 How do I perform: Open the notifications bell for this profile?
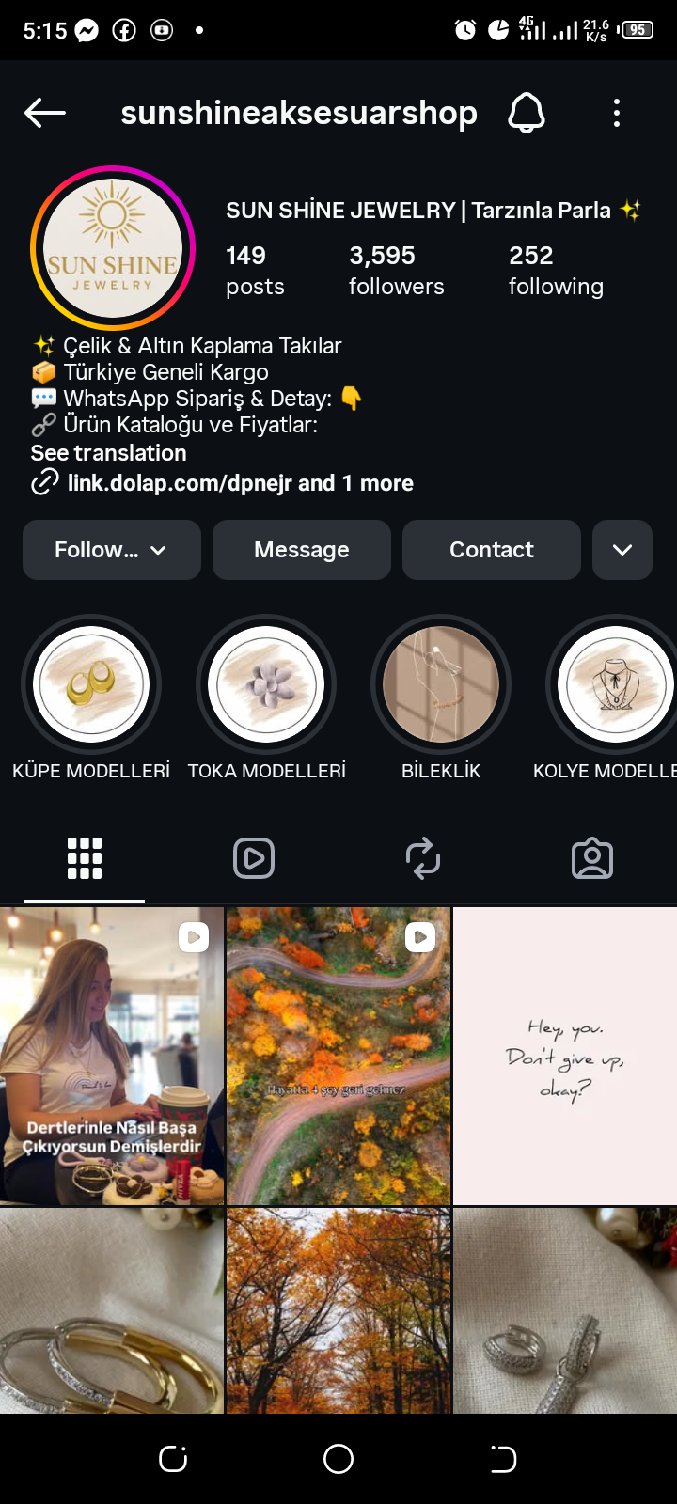527,113
